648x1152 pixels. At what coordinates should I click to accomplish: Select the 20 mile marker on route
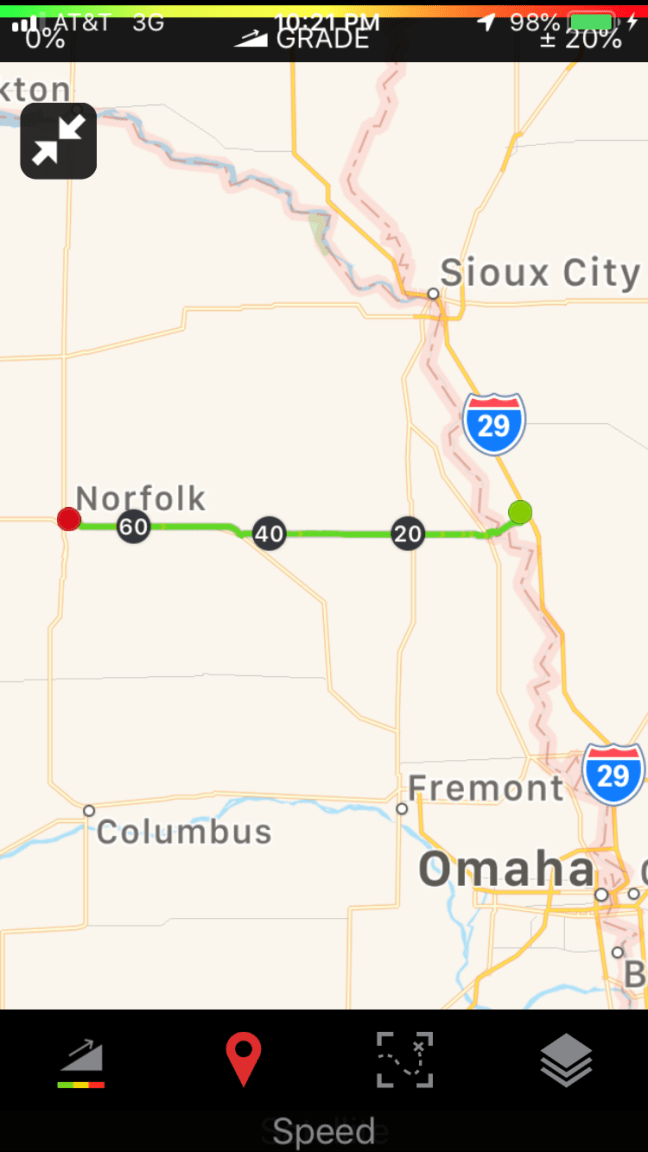(407, 534)
